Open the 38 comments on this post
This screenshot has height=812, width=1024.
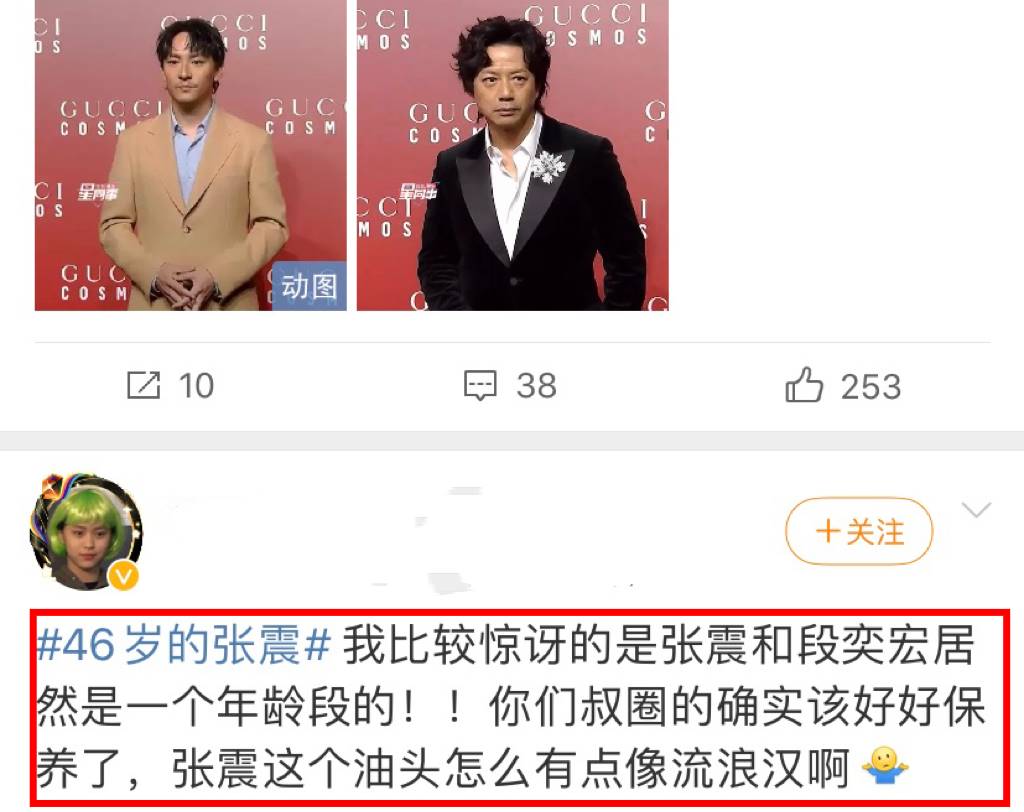(510, 386)
